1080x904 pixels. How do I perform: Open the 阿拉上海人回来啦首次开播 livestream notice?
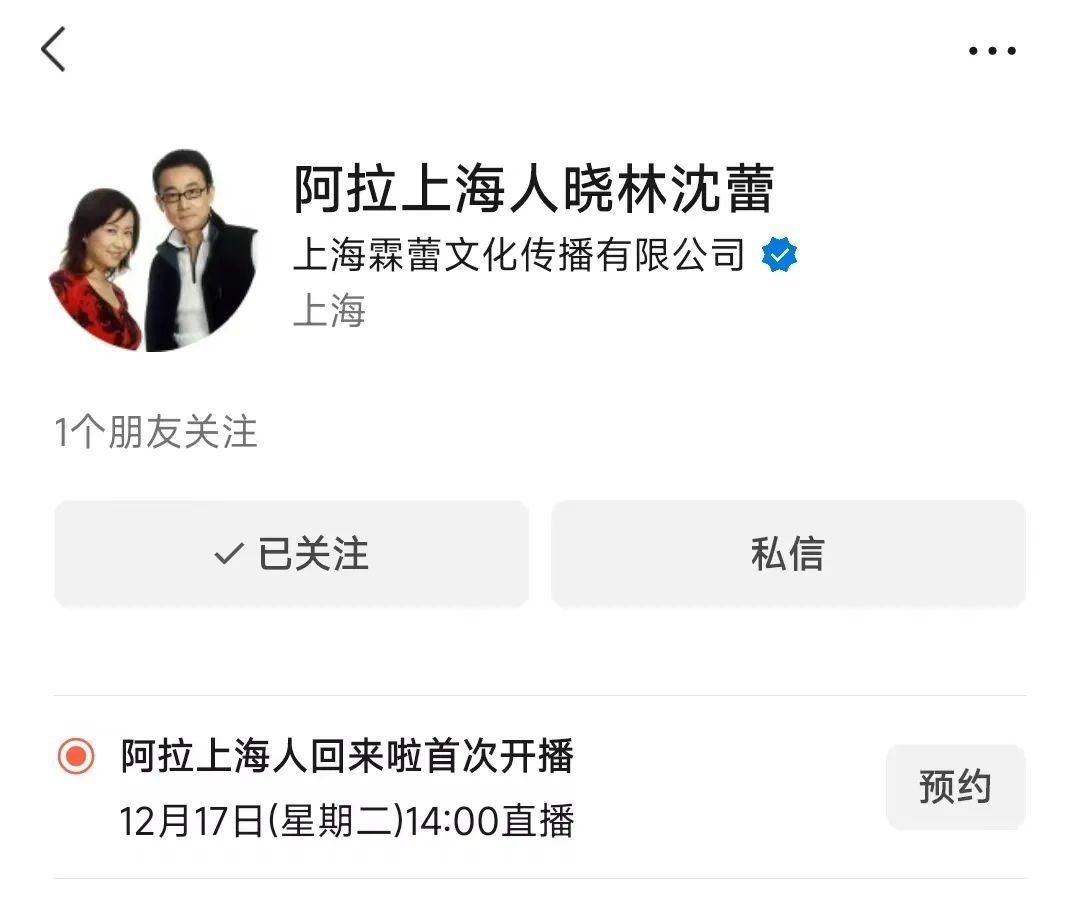coord(347,756)
